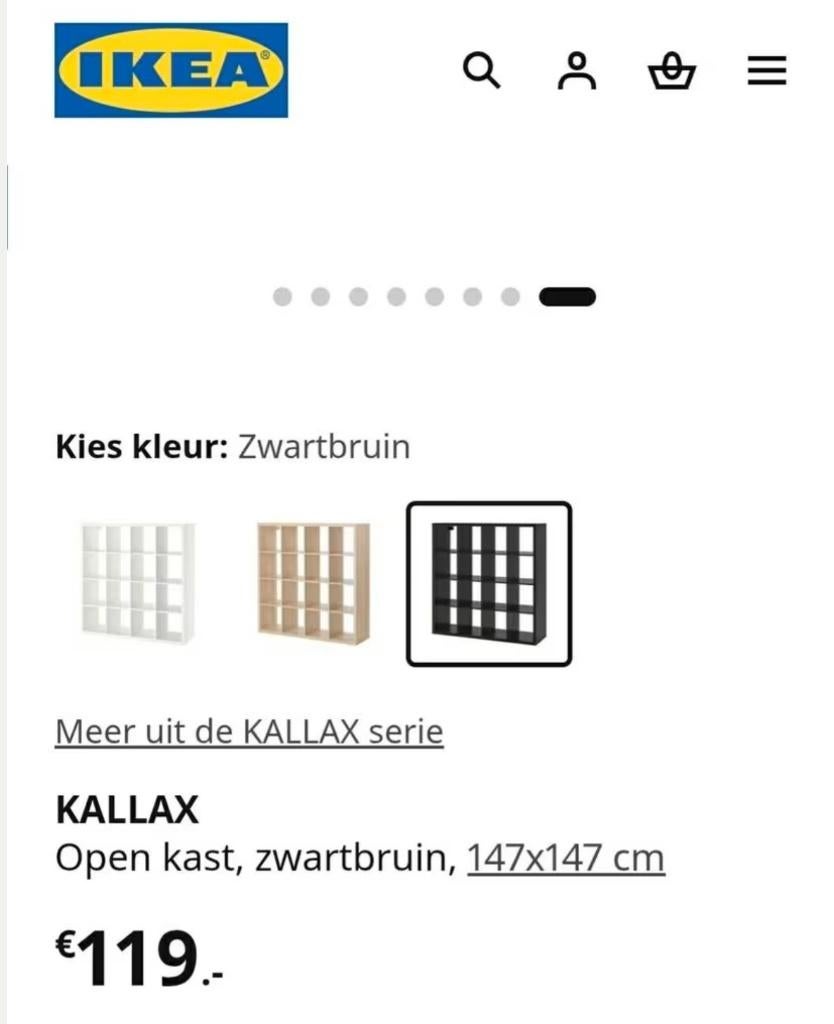This screenshot has height=1024, width=834.
Task: Open the user account profile icon
Action: (575, 70)
